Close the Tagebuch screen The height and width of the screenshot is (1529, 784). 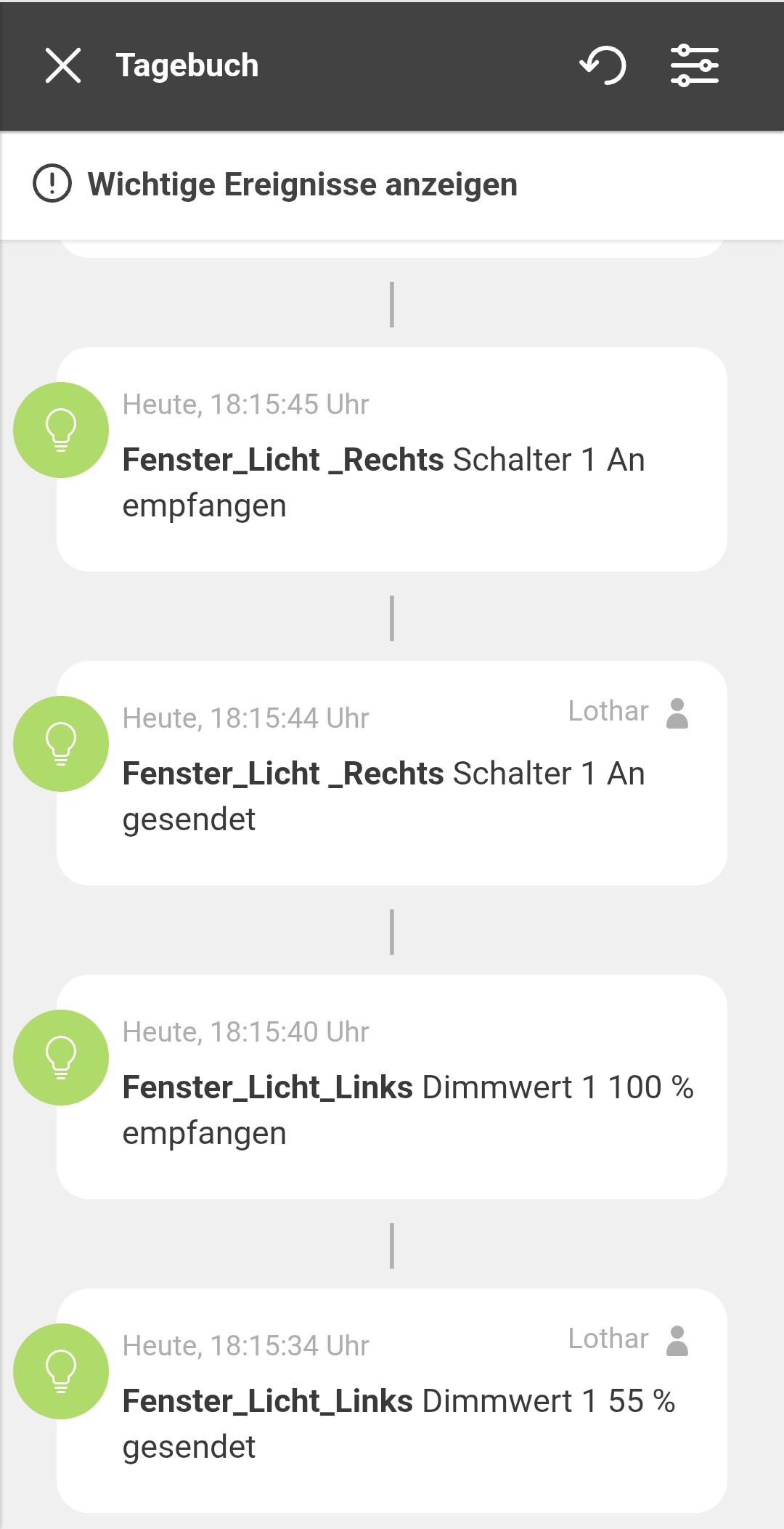tap(63, 65)
